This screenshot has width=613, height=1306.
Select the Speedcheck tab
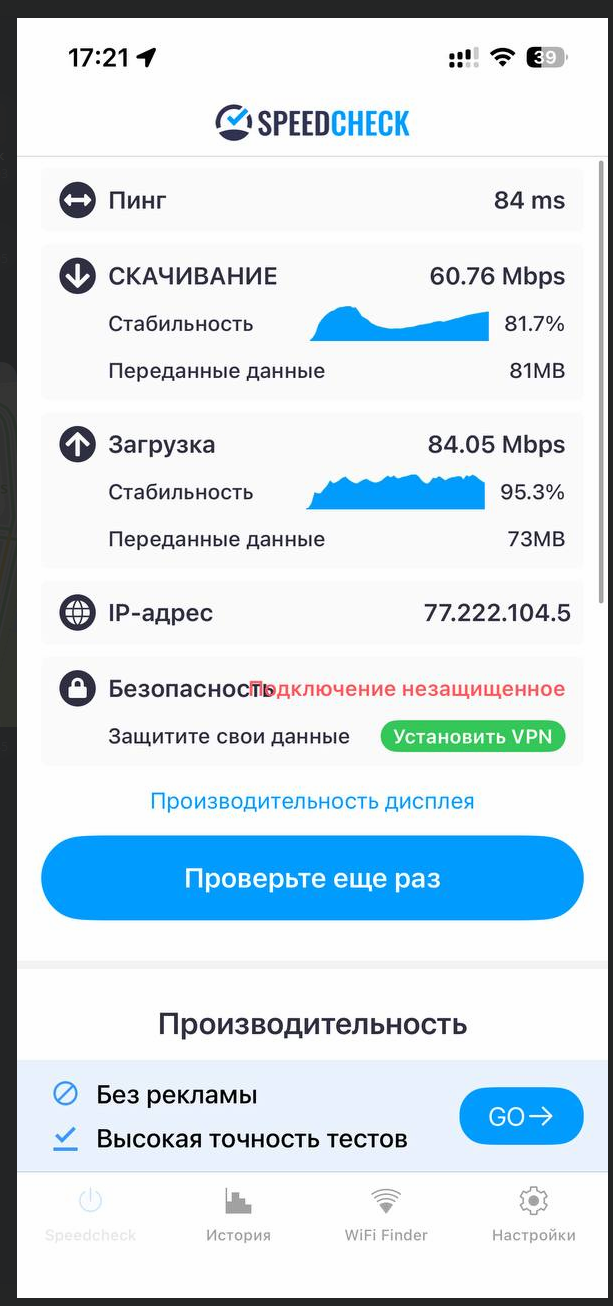coord(90,1213)
